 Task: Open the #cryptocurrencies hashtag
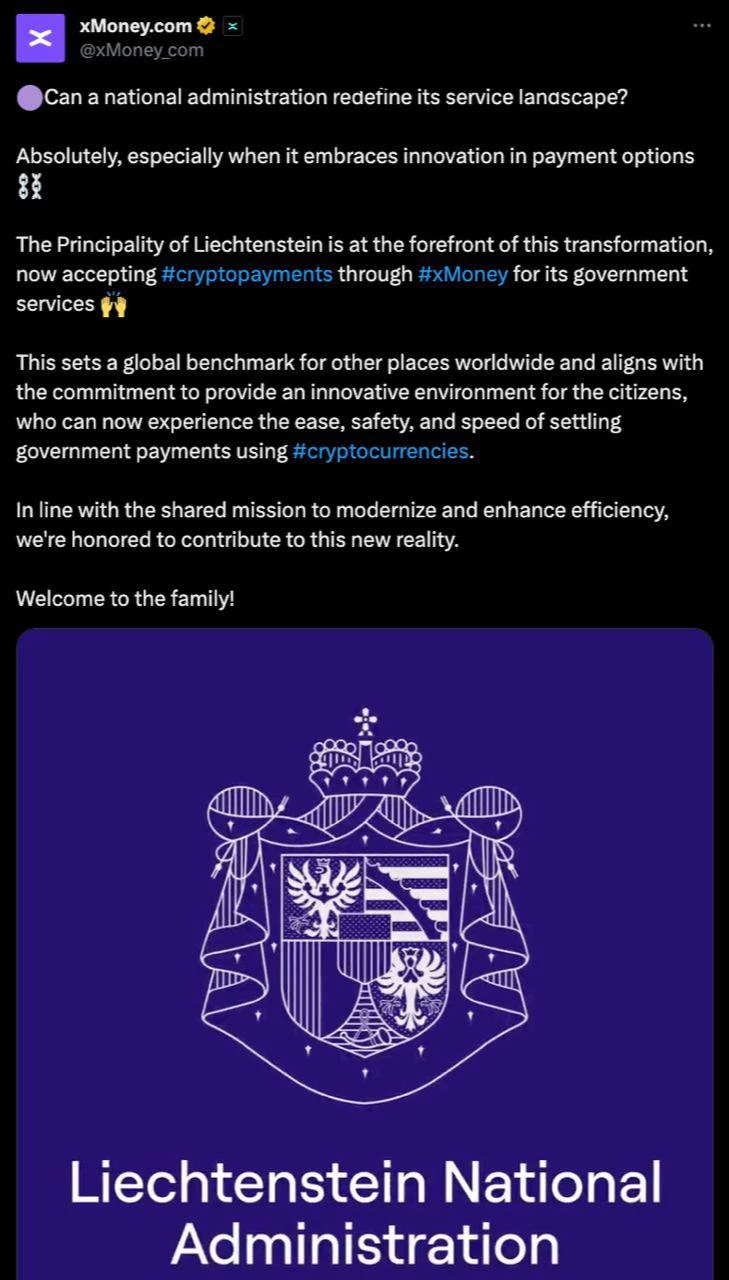click(x=380, y=451)
